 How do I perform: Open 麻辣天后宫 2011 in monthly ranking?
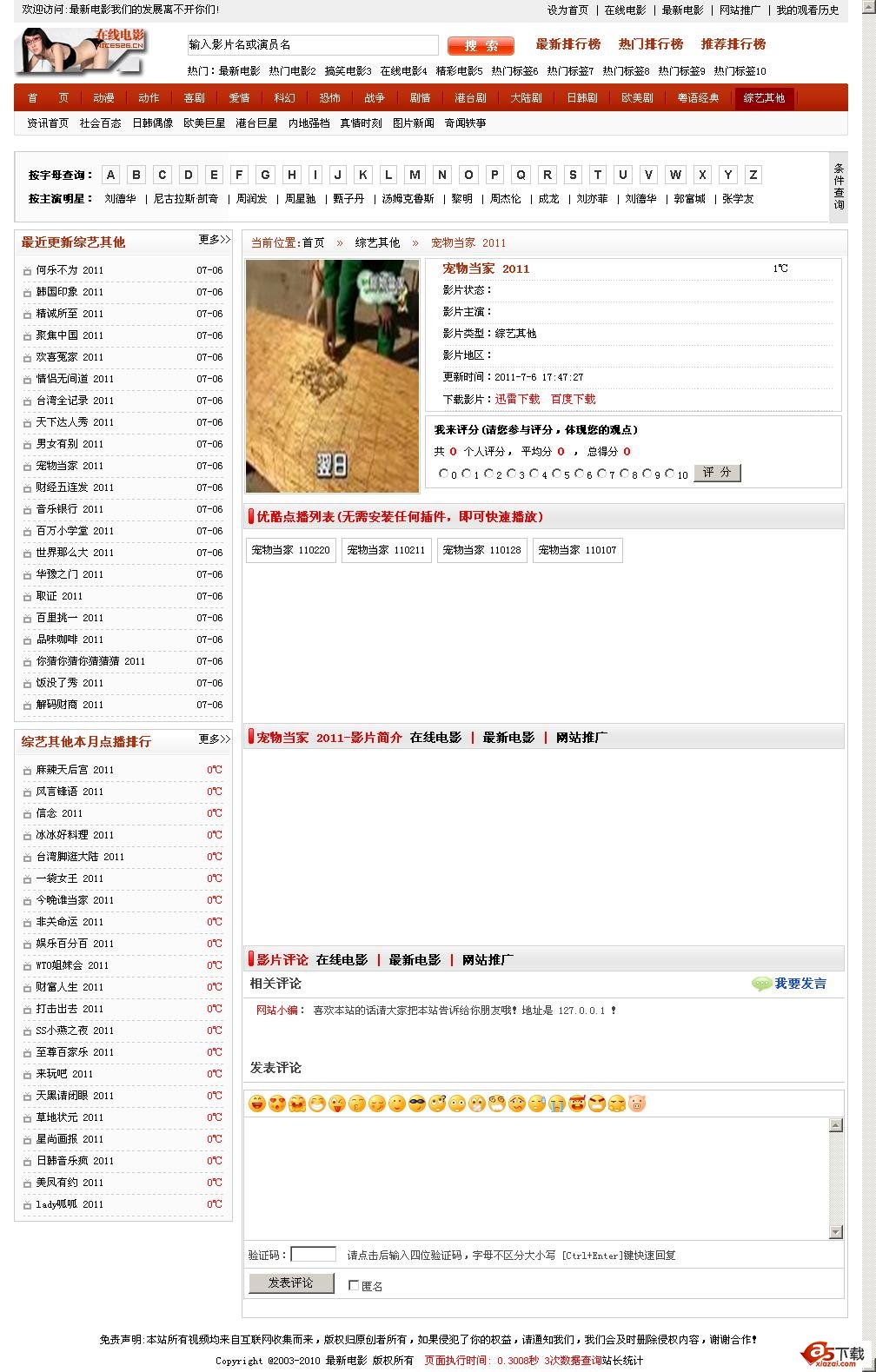coord(75,770)
